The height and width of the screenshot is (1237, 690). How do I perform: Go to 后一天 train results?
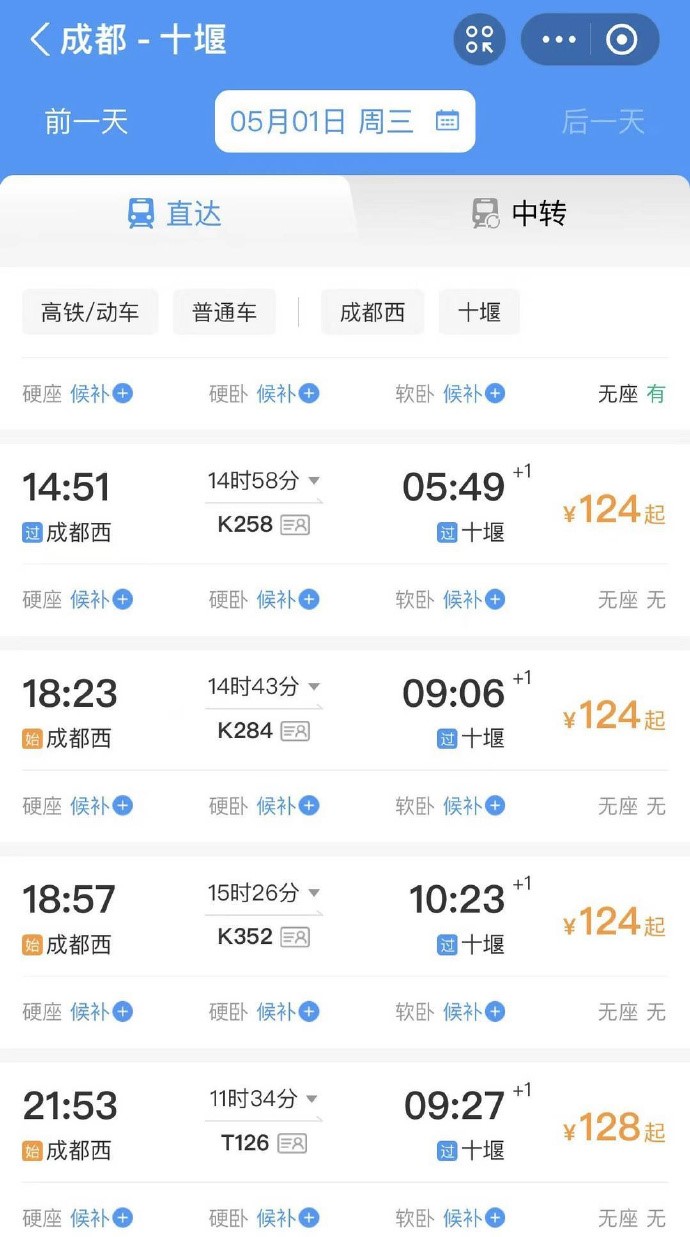tap(603, 122)
